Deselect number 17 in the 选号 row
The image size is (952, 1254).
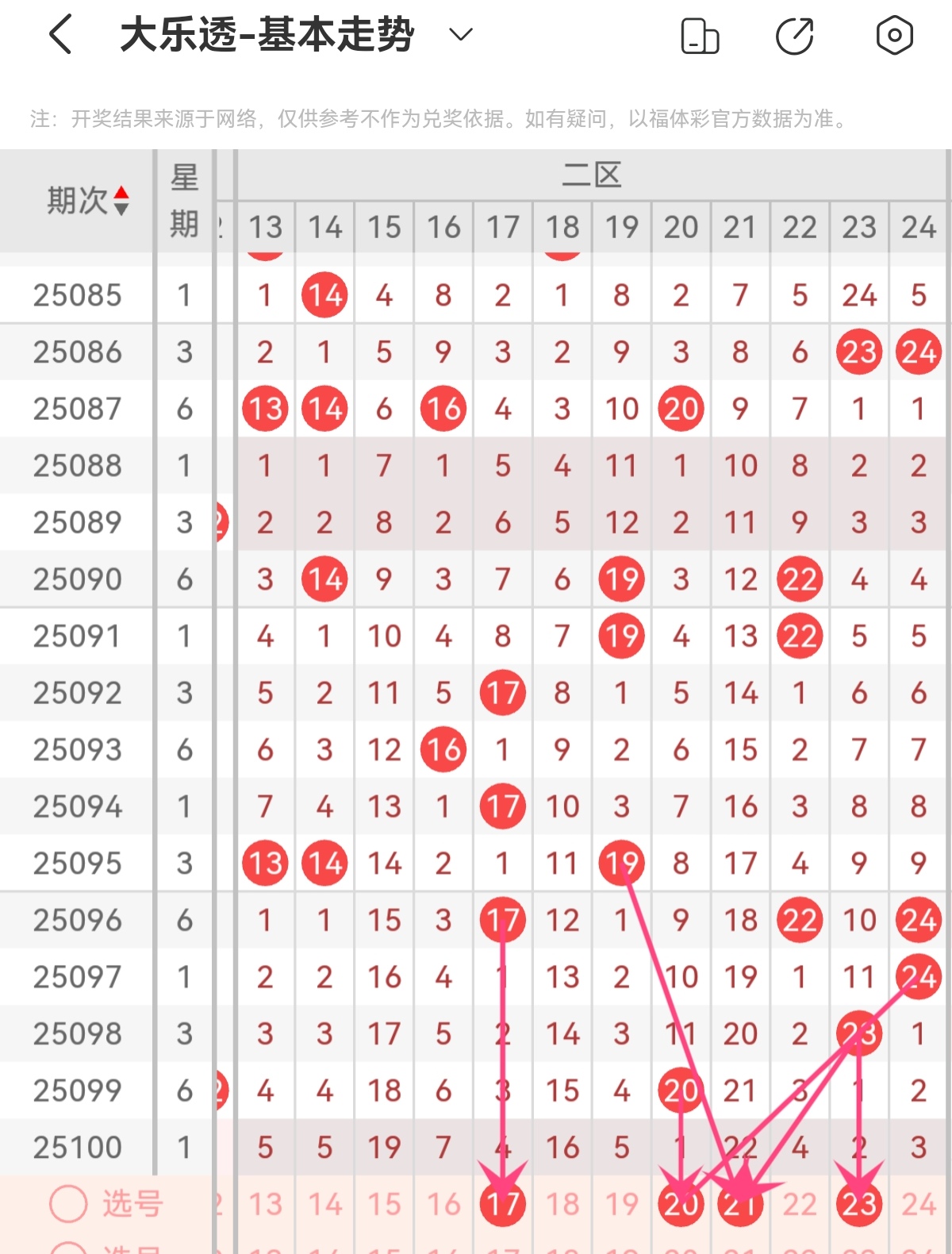click(502, 1205)
